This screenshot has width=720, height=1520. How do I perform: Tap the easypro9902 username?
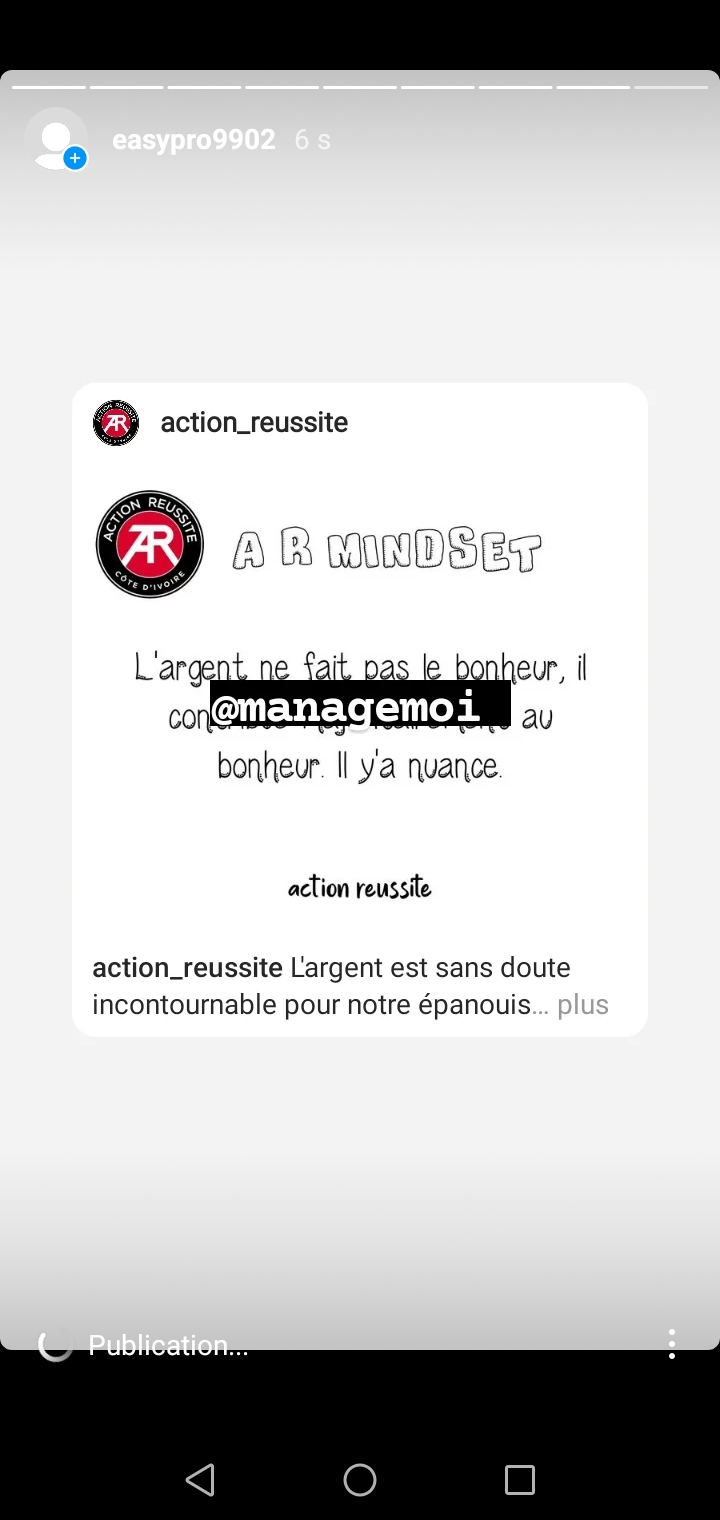point(193,140)
